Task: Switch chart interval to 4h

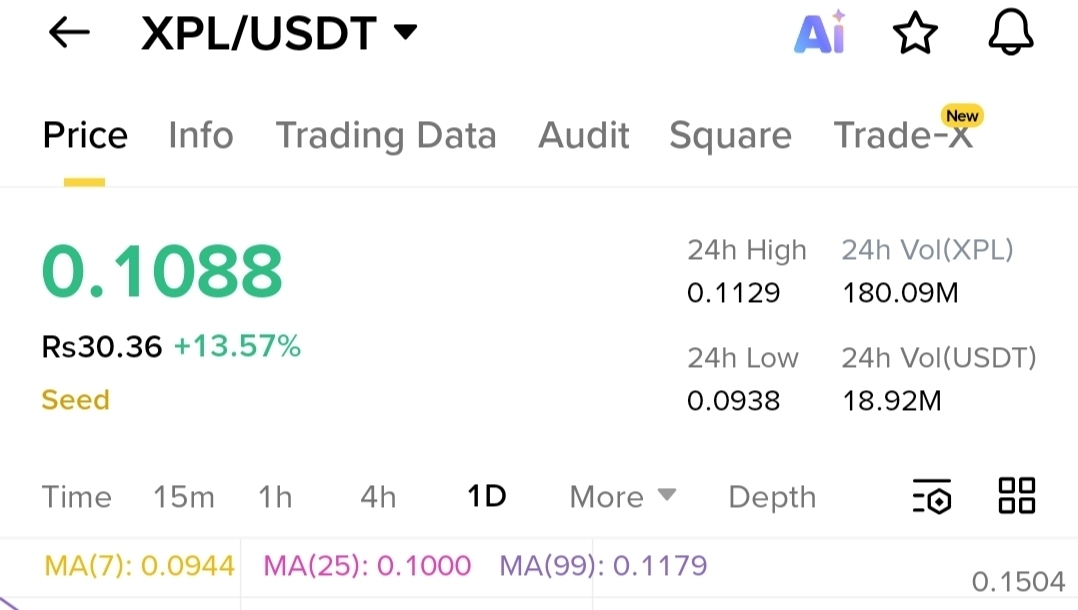Action: (x=378, y=497)
